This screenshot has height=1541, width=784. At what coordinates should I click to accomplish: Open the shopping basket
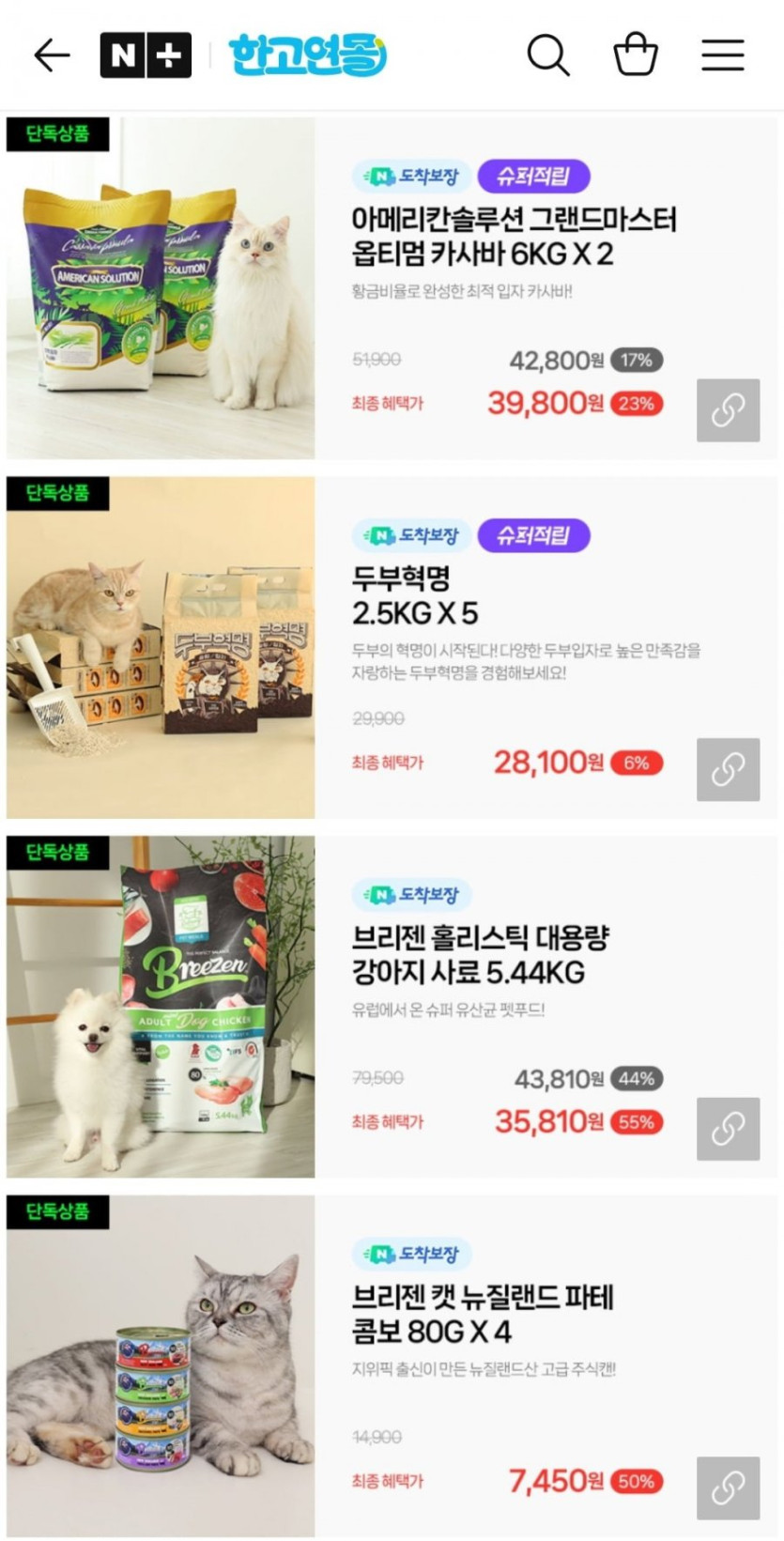coord(636,55)
